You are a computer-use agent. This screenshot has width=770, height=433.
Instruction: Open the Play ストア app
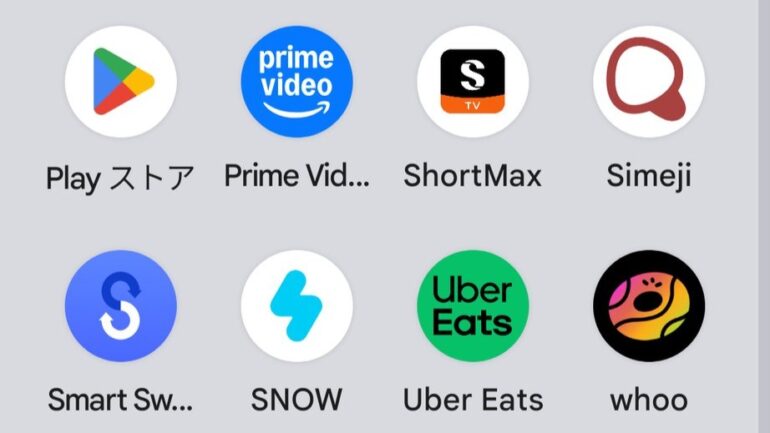click(x=121, y=82)
